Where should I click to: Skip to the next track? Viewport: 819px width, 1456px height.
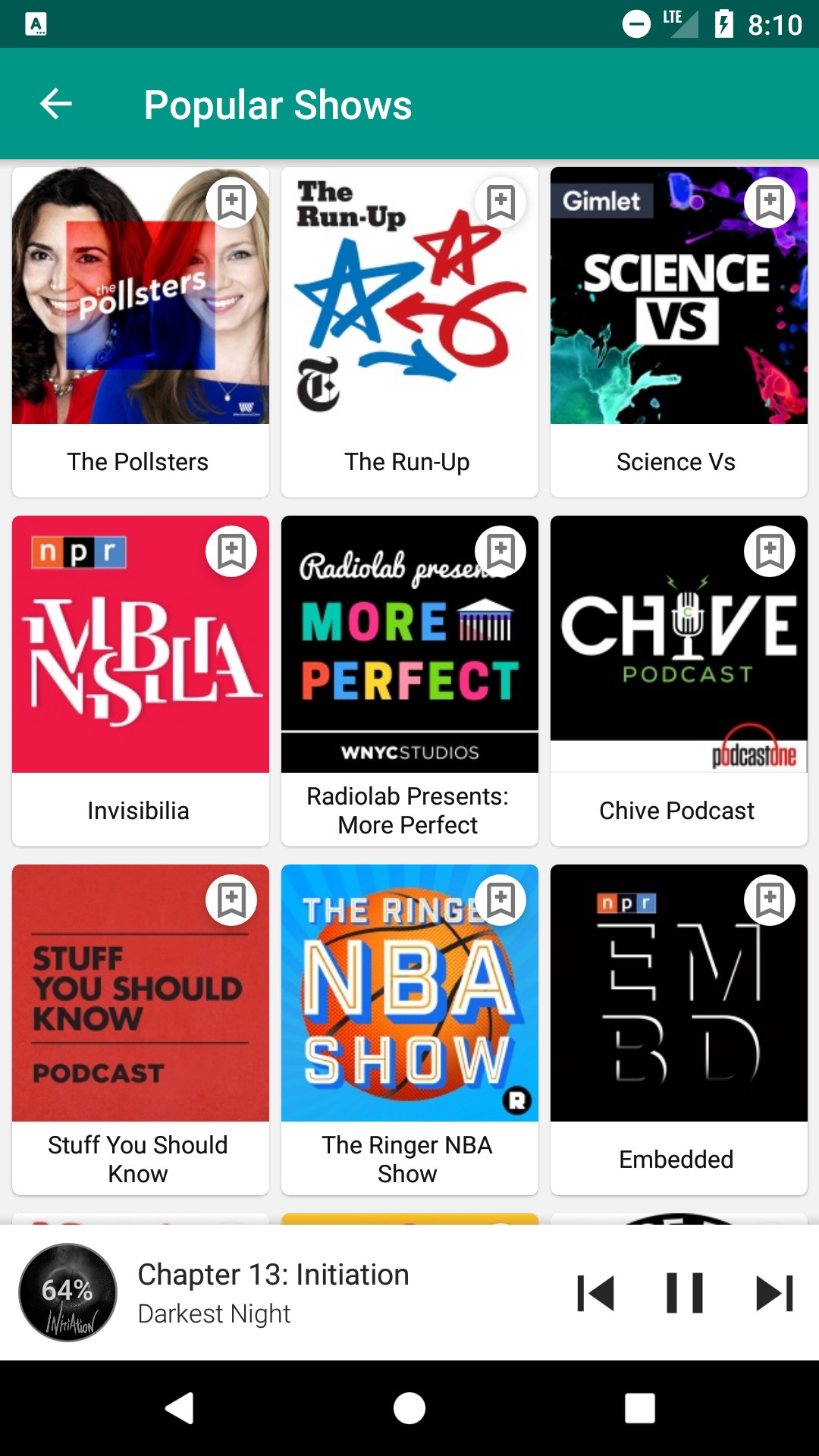pyautogui.click(x=774, y=1293)
